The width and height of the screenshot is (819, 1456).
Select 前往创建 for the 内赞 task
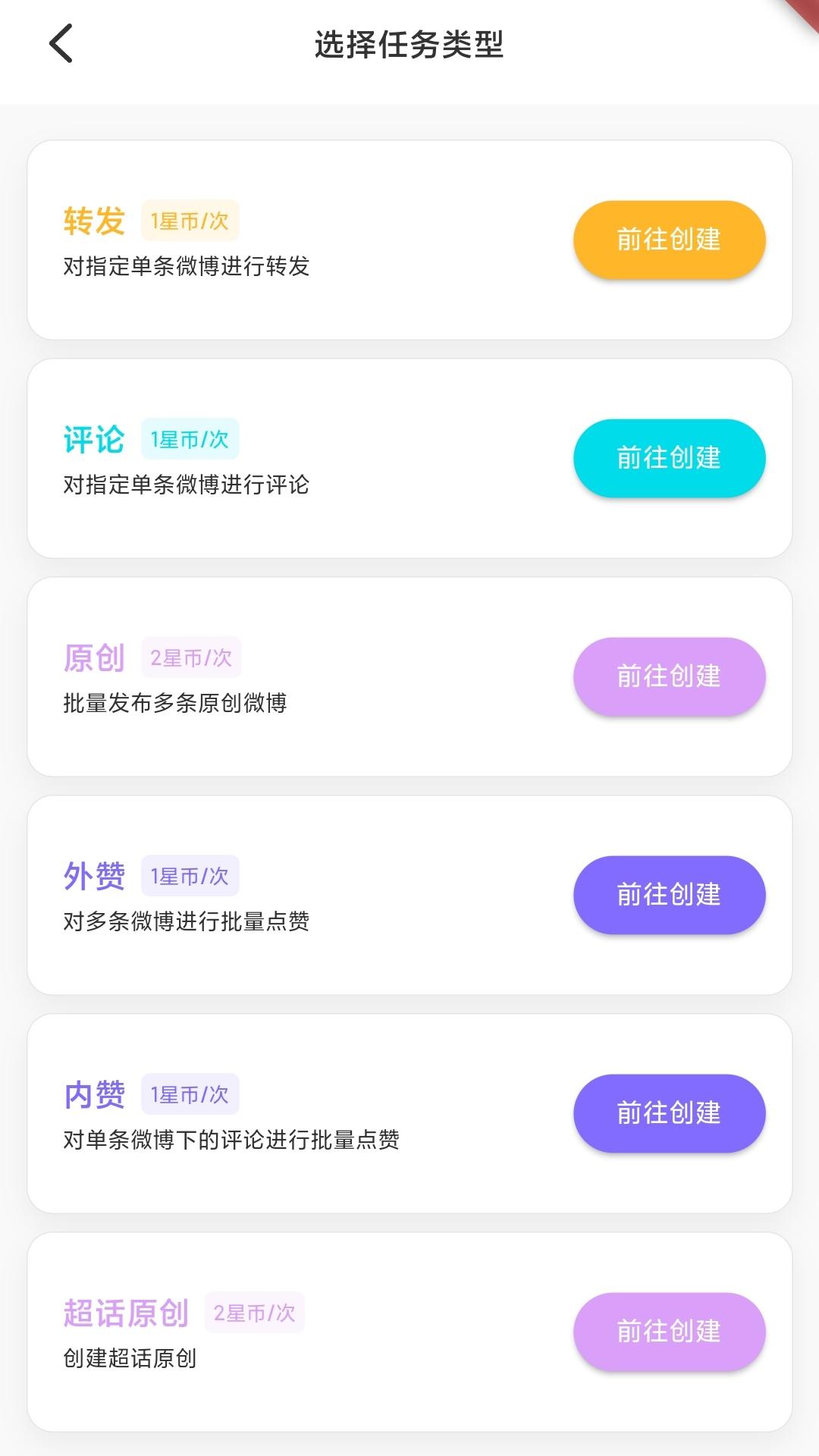(x=669, y=1113)
